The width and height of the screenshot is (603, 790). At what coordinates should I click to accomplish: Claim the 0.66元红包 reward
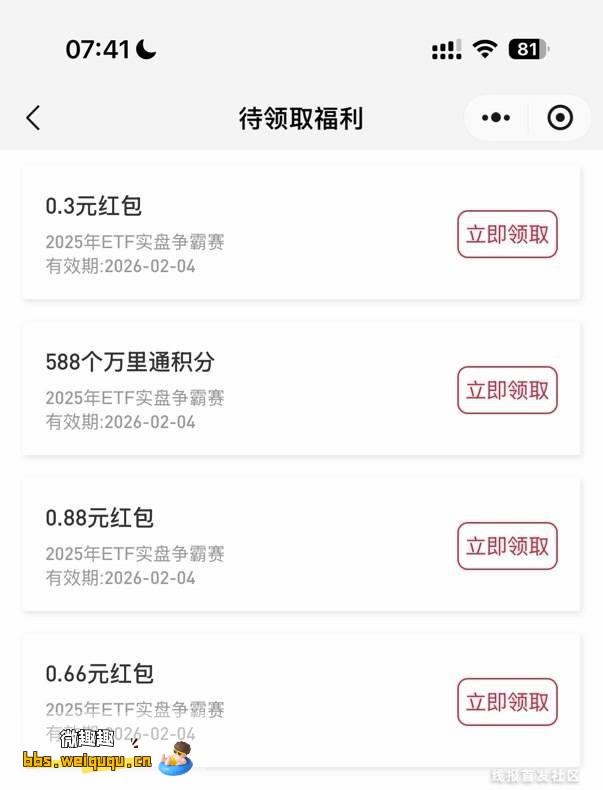point(507,702)
